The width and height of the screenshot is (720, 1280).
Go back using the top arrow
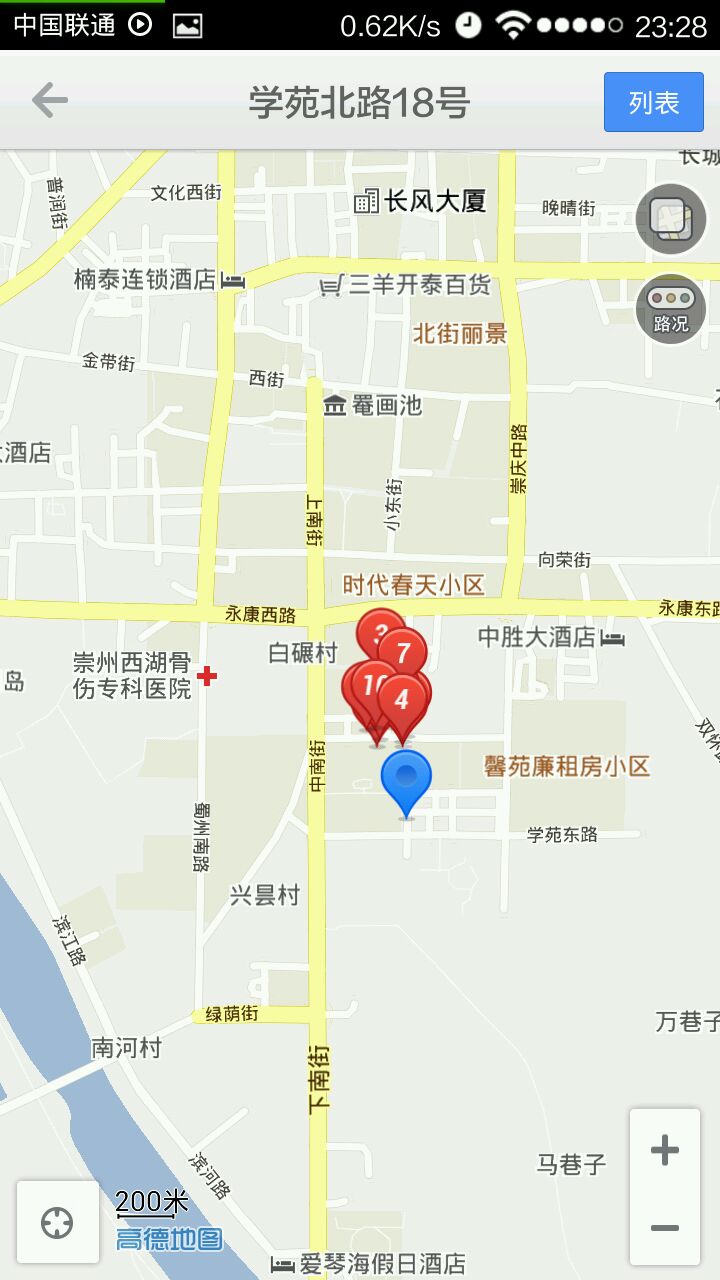(49, 101)
